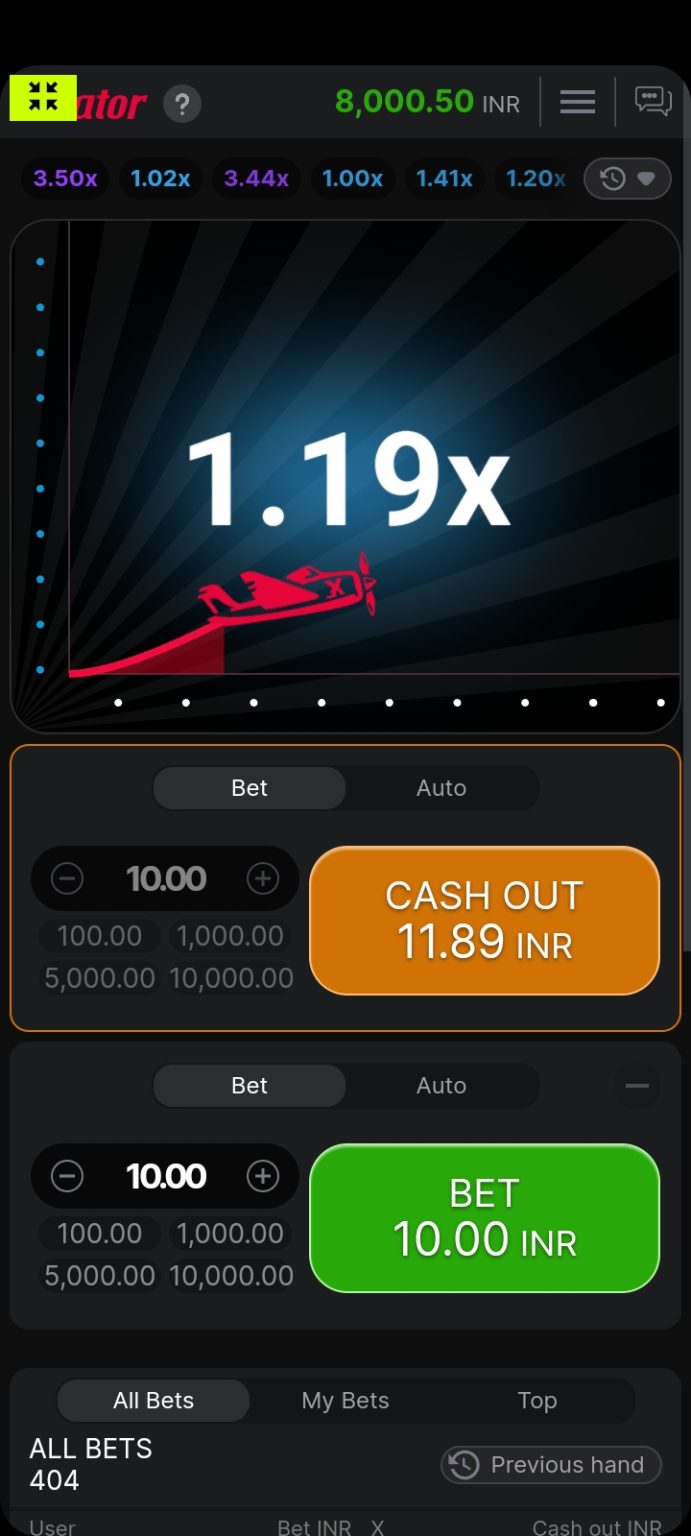Switch to the Top tab
Image resolution: width=691 pixels, height=1536 pixels.
537,1400
